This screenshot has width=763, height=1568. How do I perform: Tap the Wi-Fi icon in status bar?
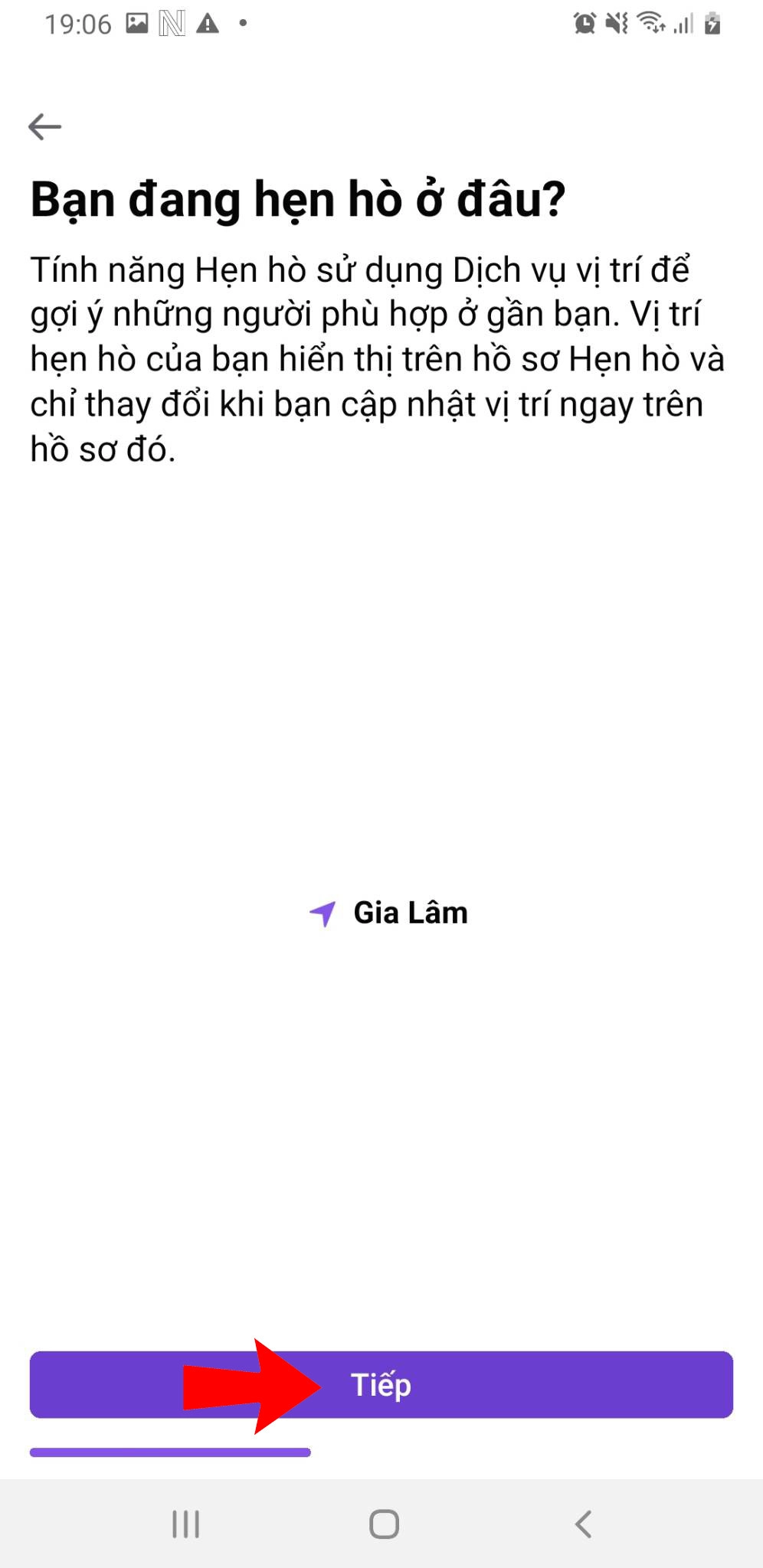[650, 23]
